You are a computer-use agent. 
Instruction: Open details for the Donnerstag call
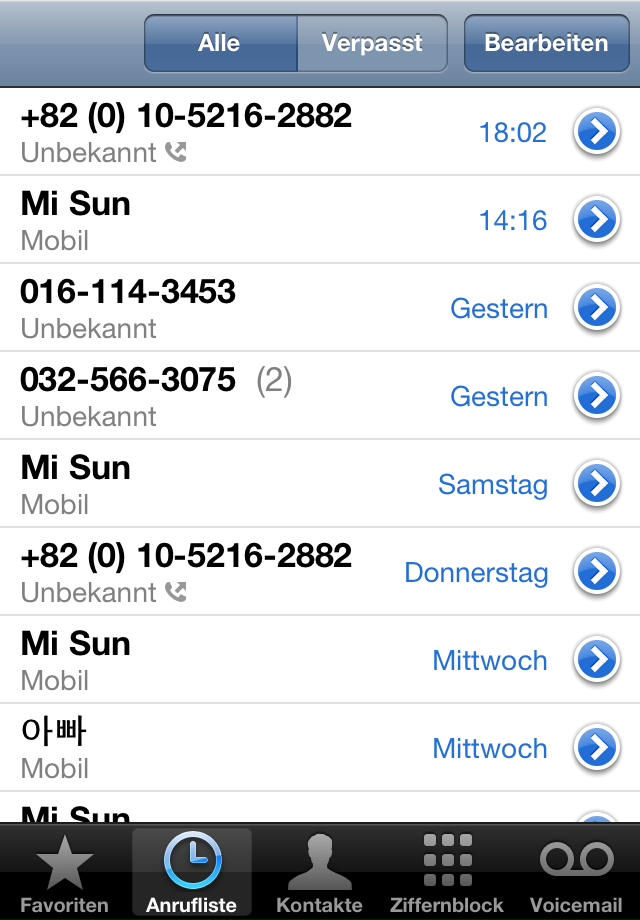point(597,572)
